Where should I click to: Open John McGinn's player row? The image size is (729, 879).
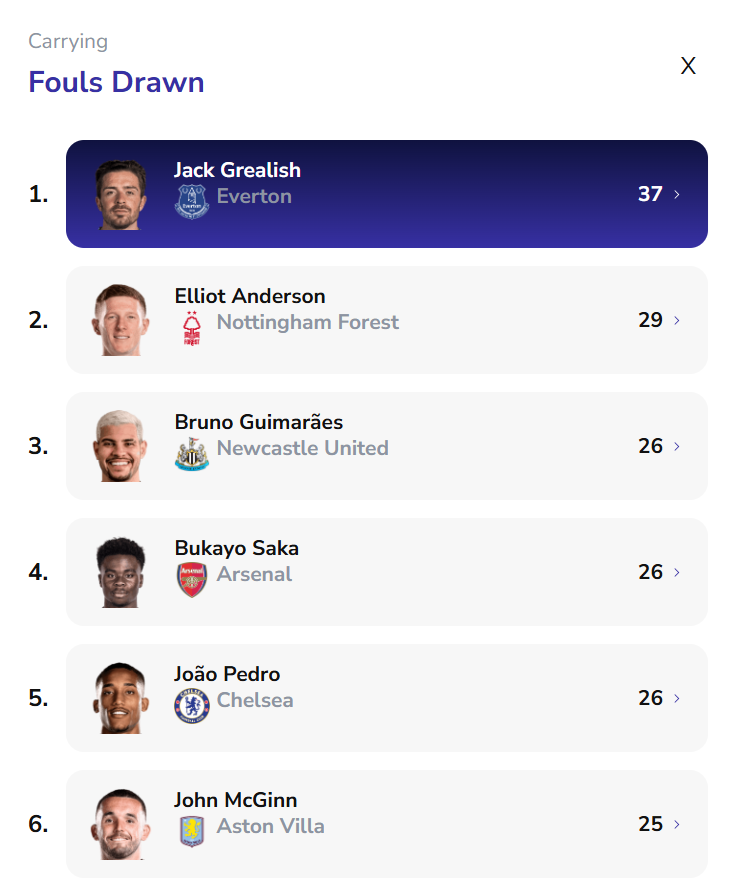coord(386,824)
